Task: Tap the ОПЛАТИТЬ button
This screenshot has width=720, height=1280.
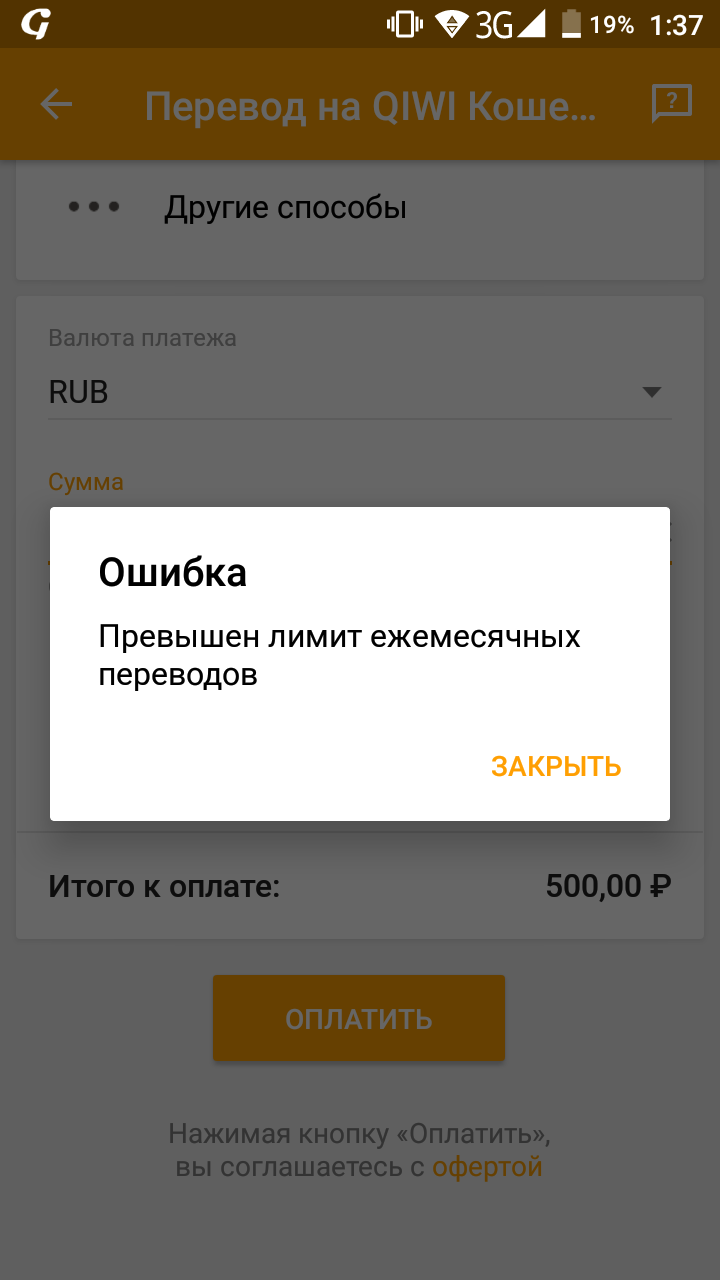Action: click(x=359, y=1018)
